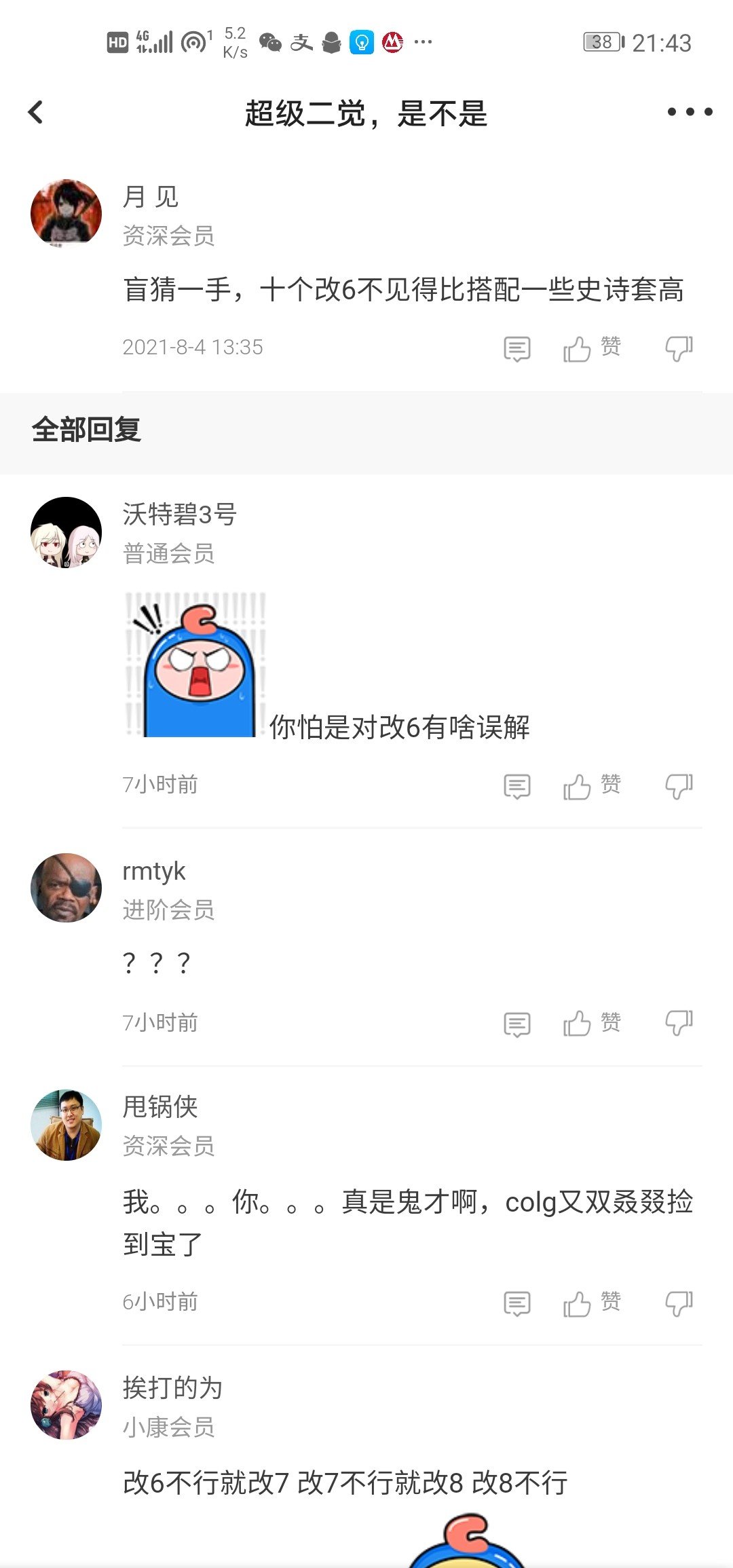Thumbs-down rmtyk's ？？？ reply

point(679,1024)
